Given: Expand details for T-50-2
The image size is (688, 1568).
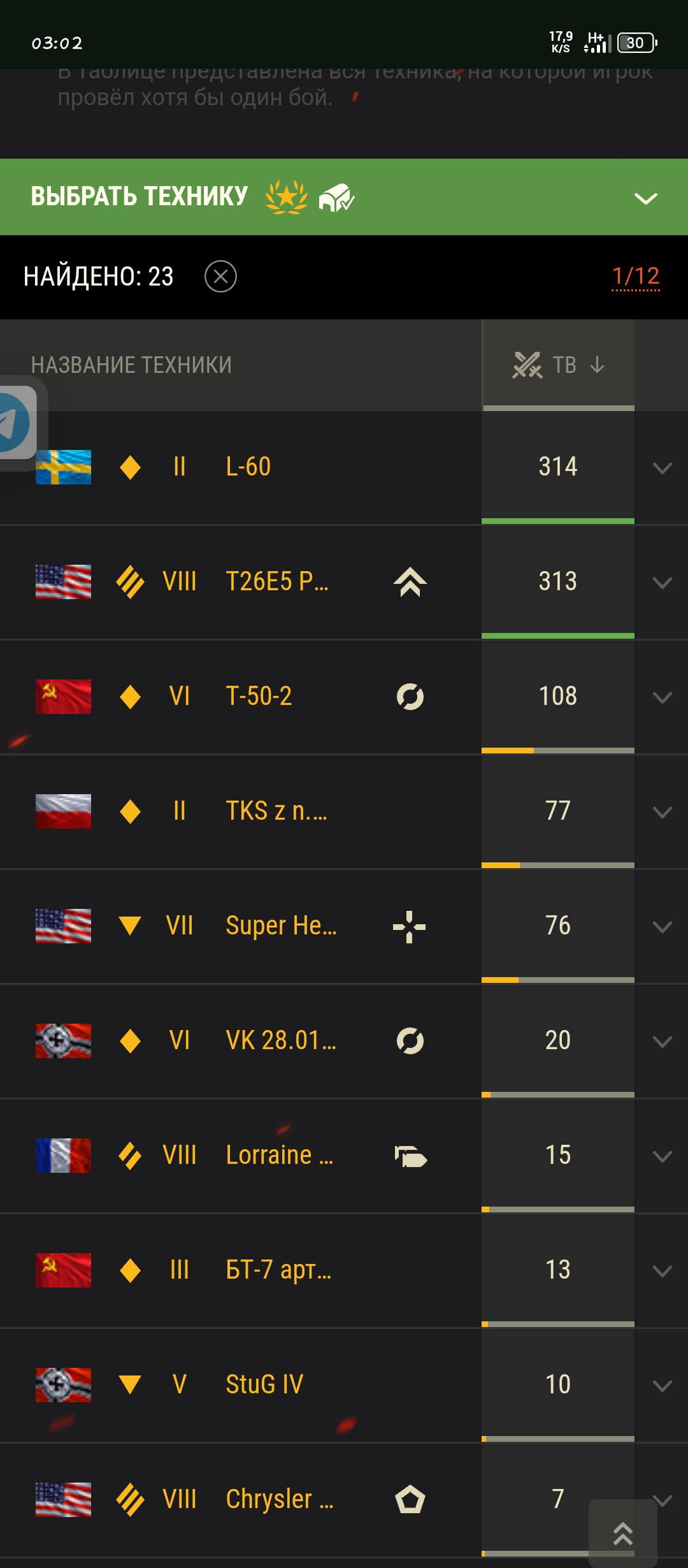Looking at the screenshot, I should [663, 697].
